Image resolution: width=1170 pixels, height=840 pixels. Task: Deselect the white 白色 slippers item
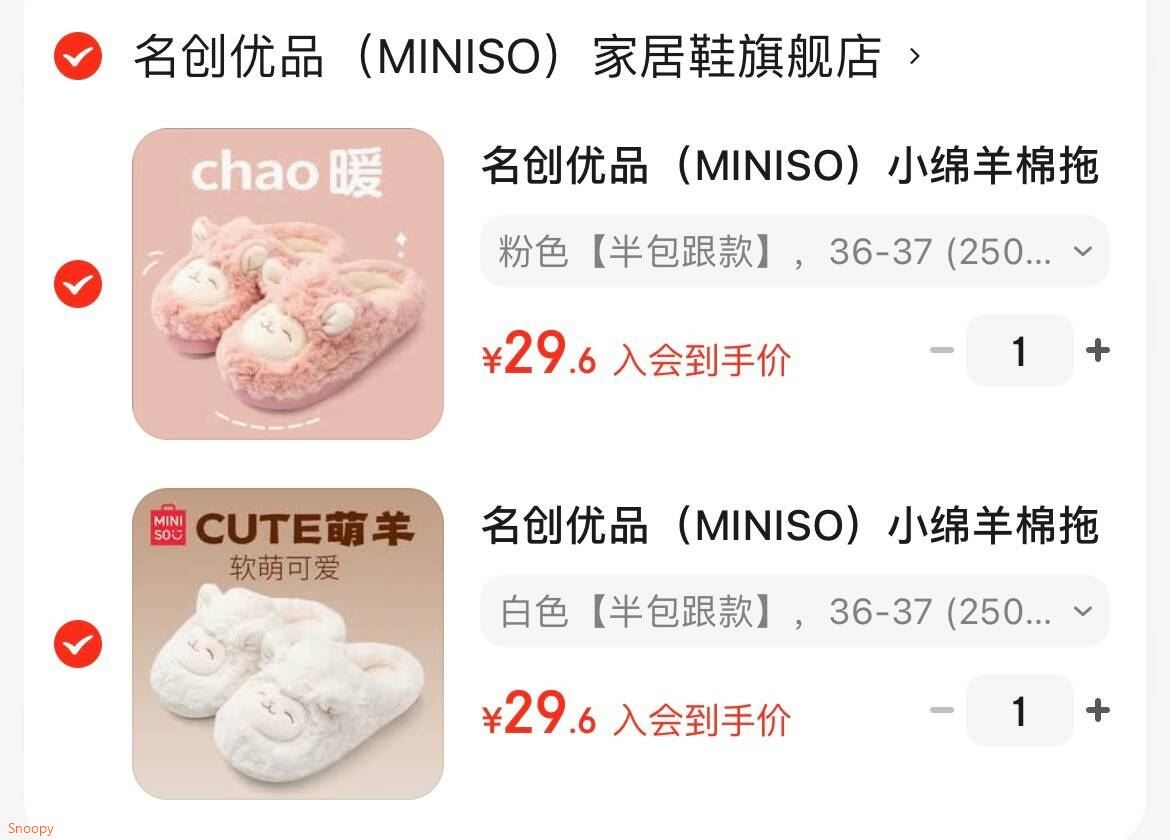(x=78, y=644)
